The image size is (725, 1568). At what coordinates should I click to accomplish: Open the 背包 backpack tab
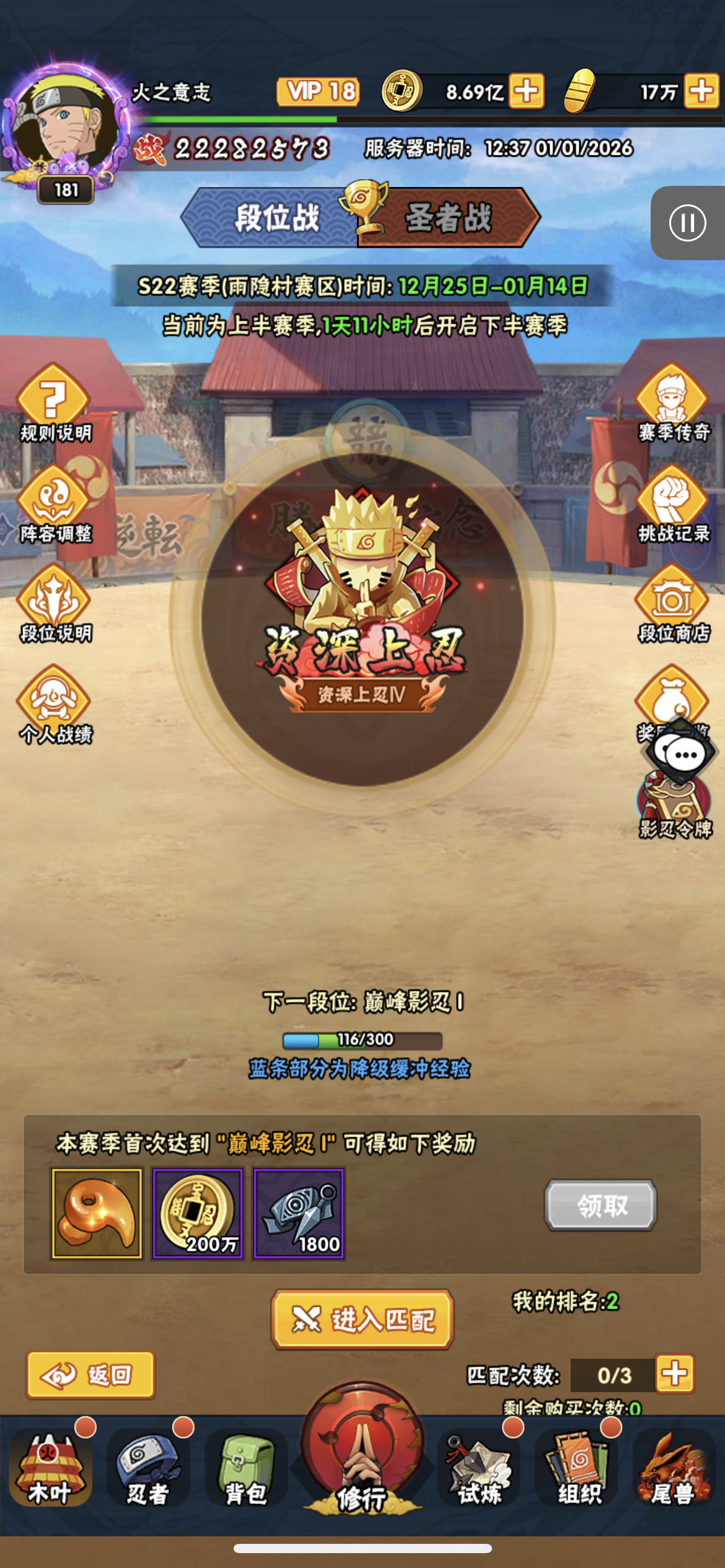246,1469
